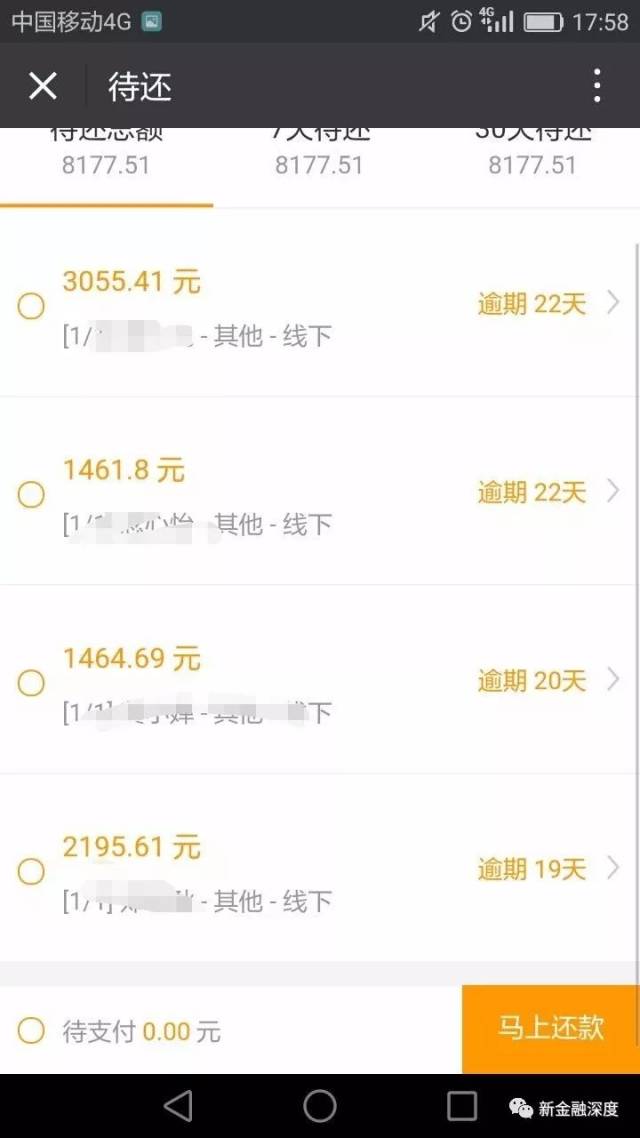Screen dimensions: 640x1138
Task: Return to the home screen
Action: (320, 1106)
